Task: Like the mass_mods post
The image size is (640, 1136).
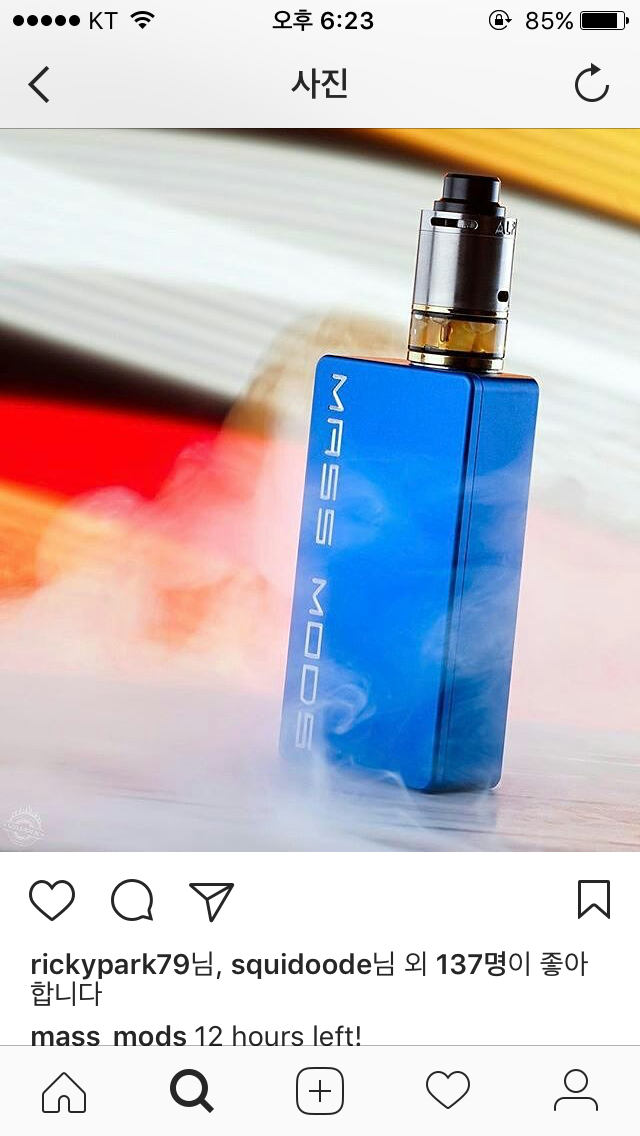Action: point(52,900)
